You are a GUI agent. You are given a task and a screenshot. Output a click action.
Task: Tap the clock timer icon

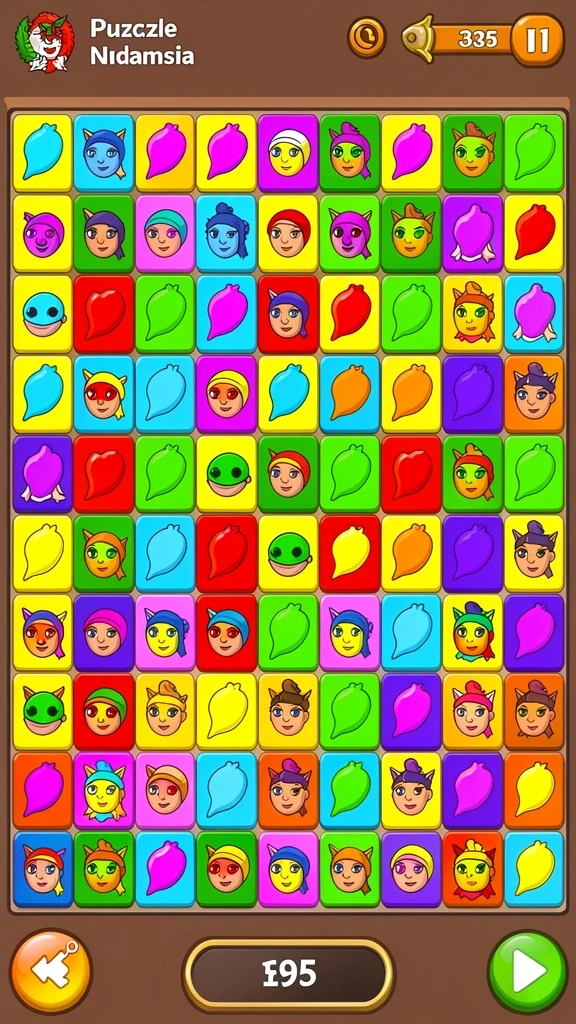click(x=366, y=37)
